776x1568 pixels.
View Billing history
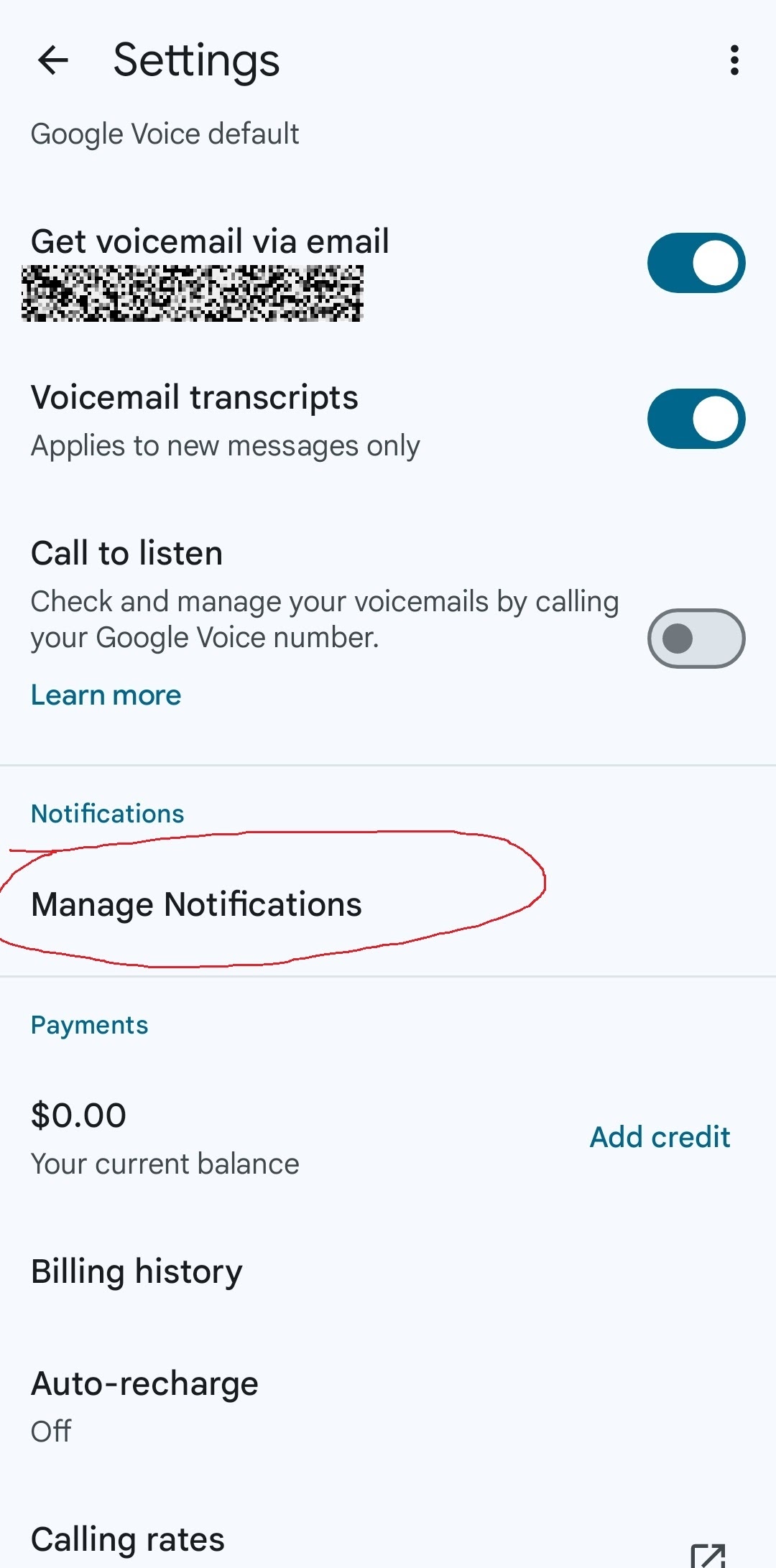pos(137,1271)
